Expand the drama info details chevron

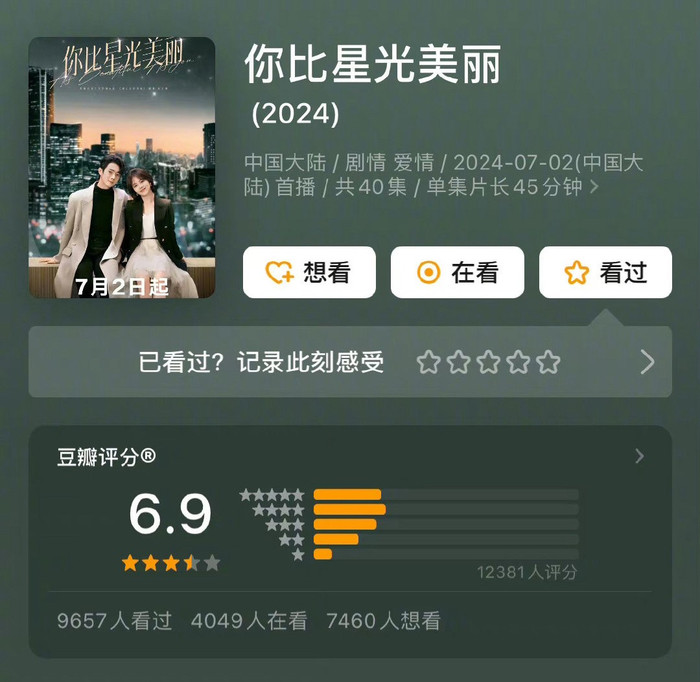click(x=595, y=187)
